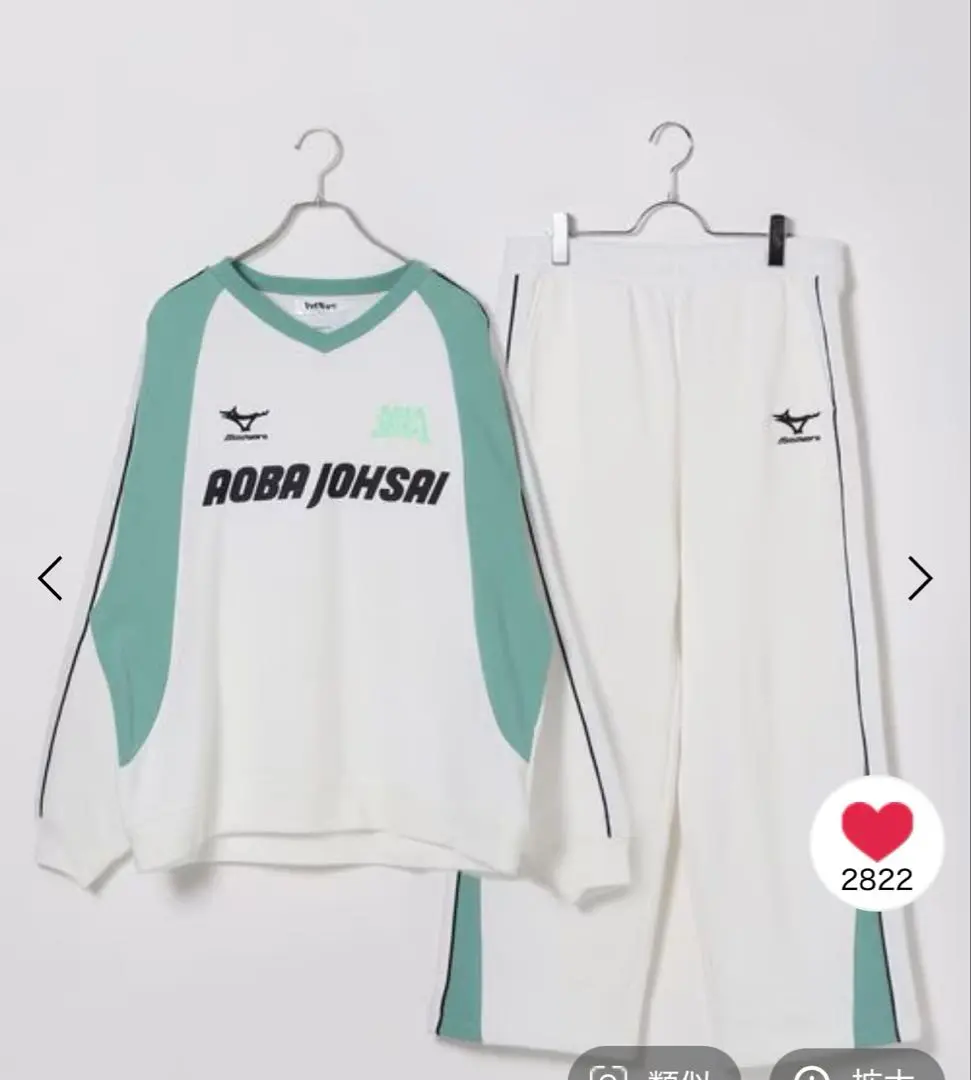Go to the previous product image

[50, 578]
